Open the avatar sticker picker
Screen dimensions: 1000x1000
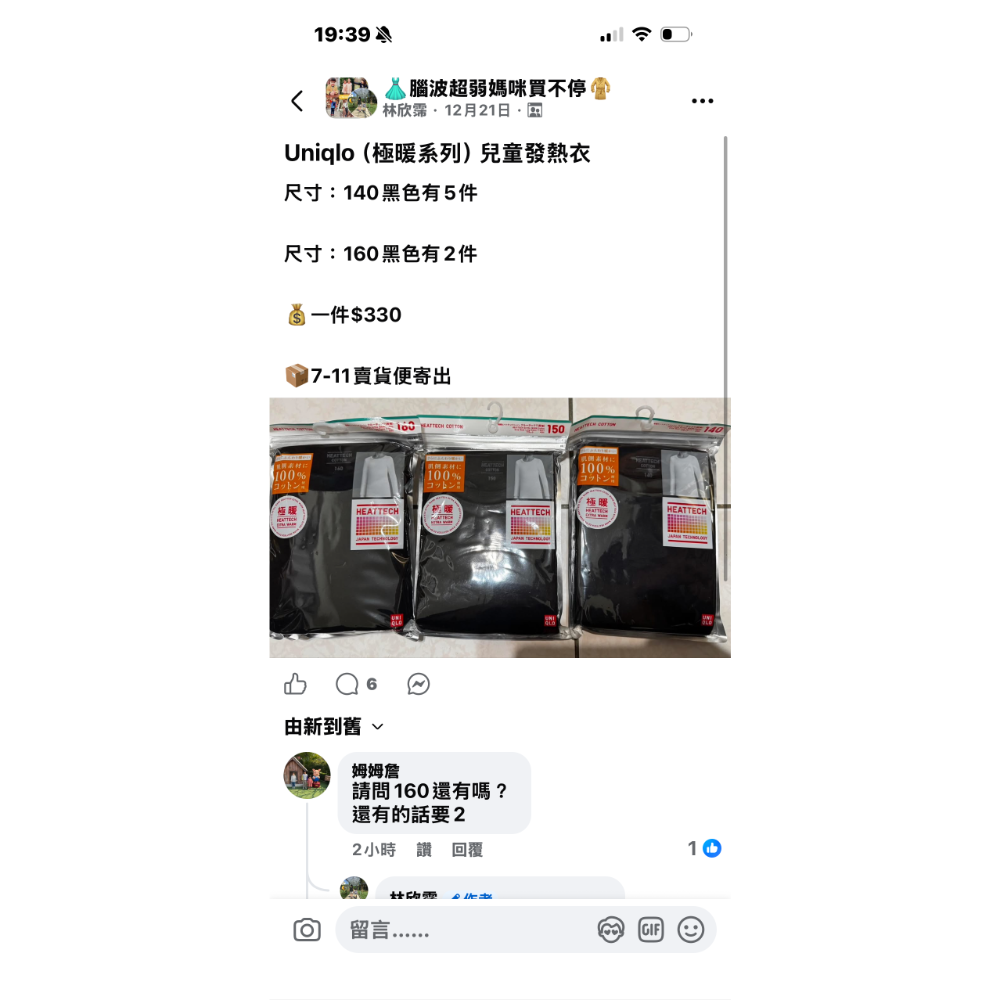(x=611, y=930)
